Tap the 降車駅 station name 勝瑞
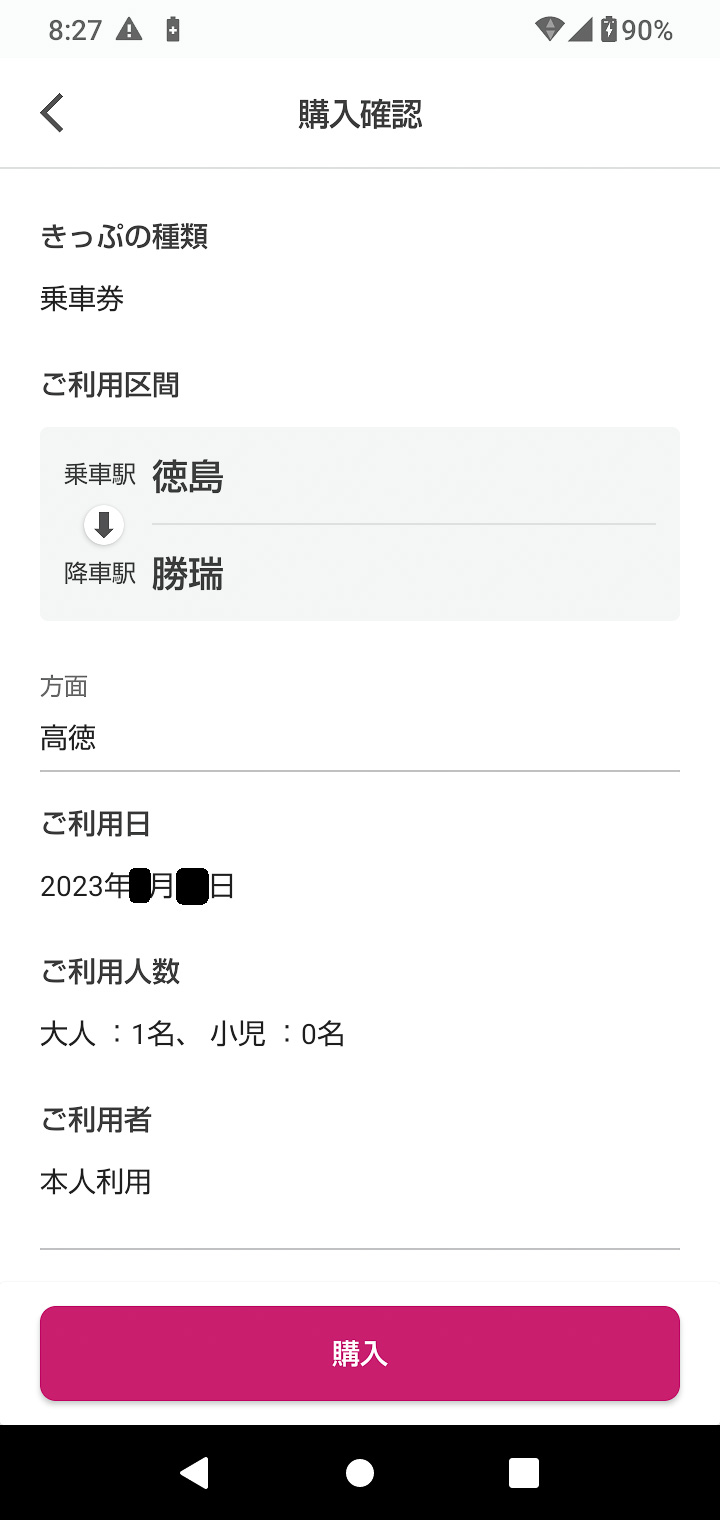Screen dimensions: 720x1520 (187, 575)
